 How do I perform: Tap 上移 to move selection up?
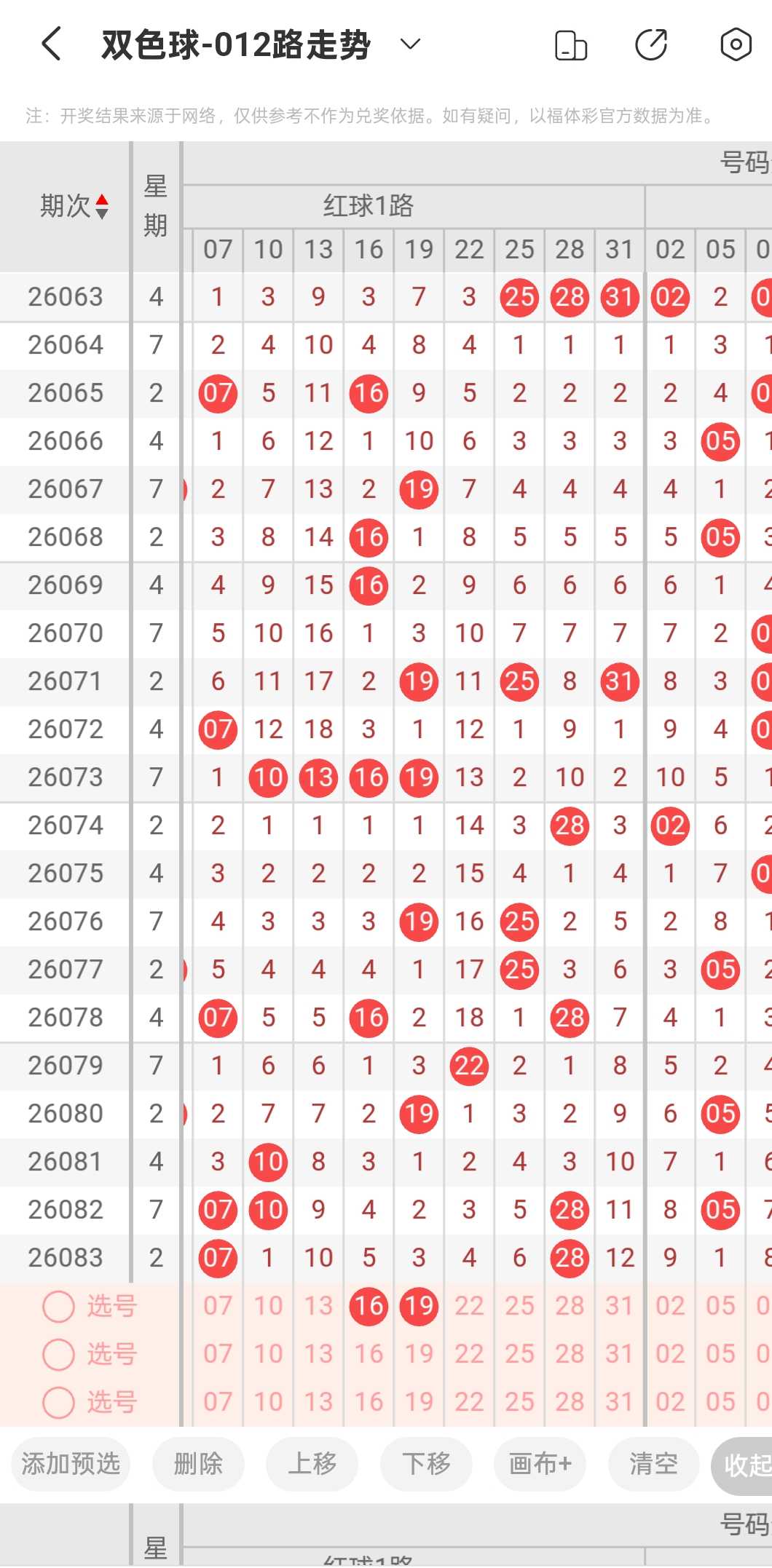click(312, 1463)
